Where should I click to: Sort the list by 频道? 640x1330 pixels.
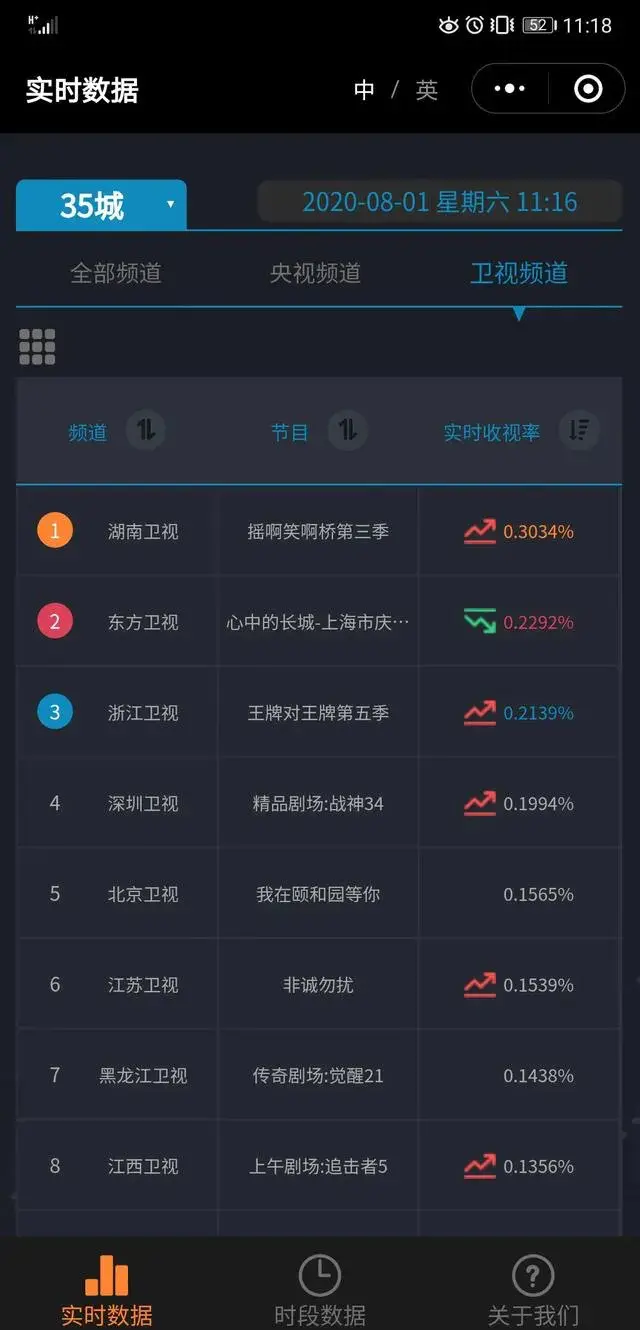(x=146, y=431)
